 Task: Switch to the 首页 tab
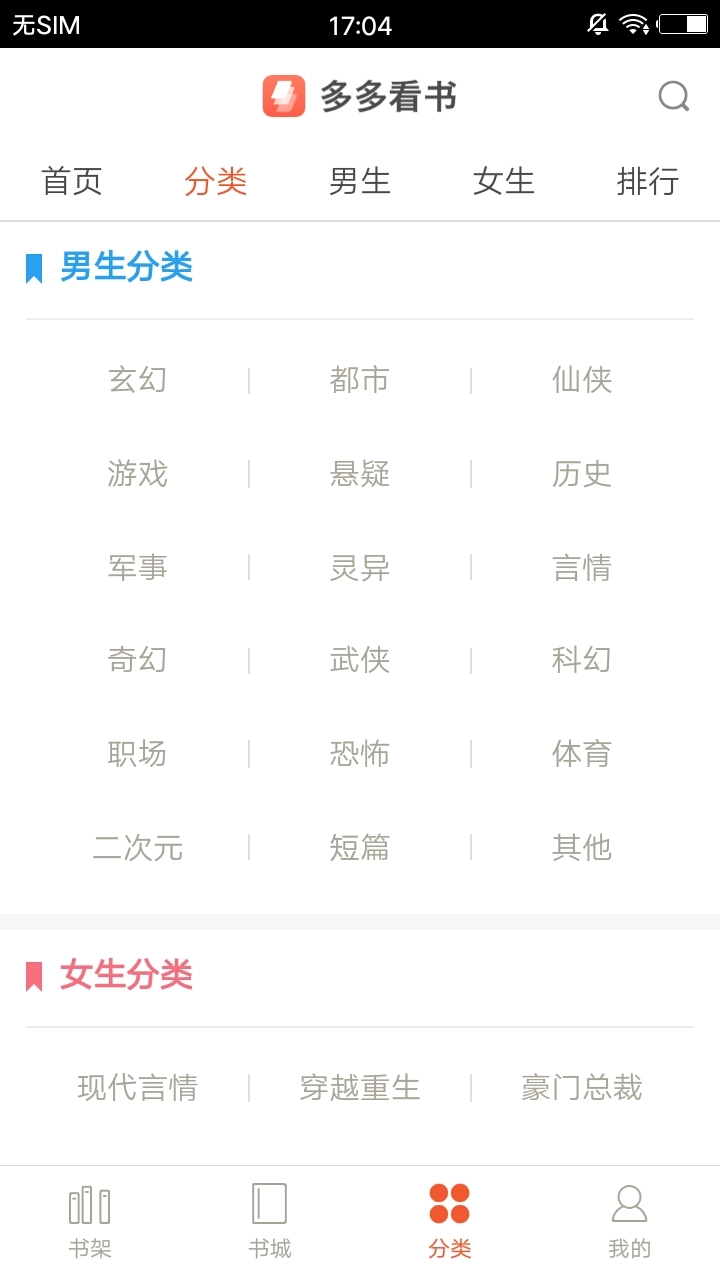(71, 181)
